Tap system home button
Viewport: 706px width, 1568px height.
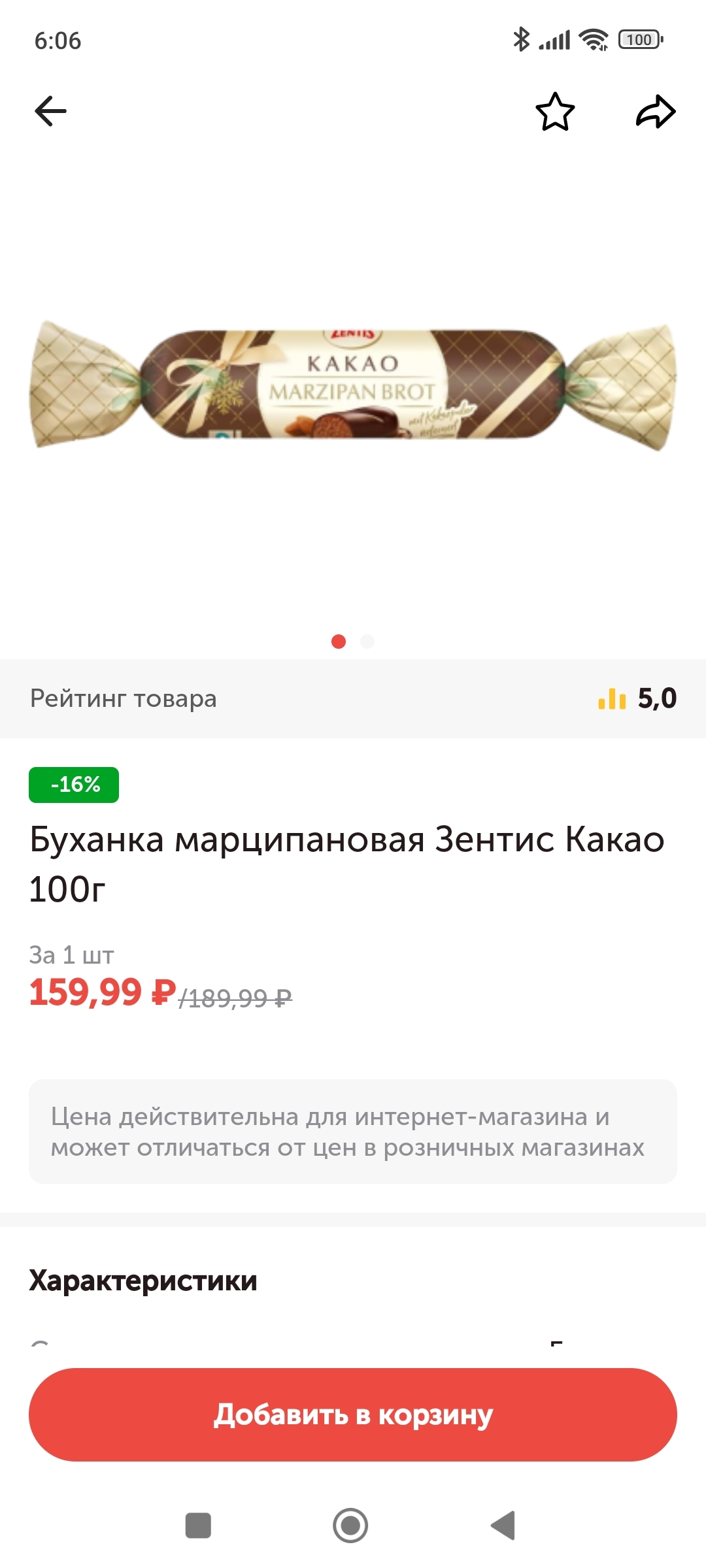pyautogui.click(x=350, y=1526)
